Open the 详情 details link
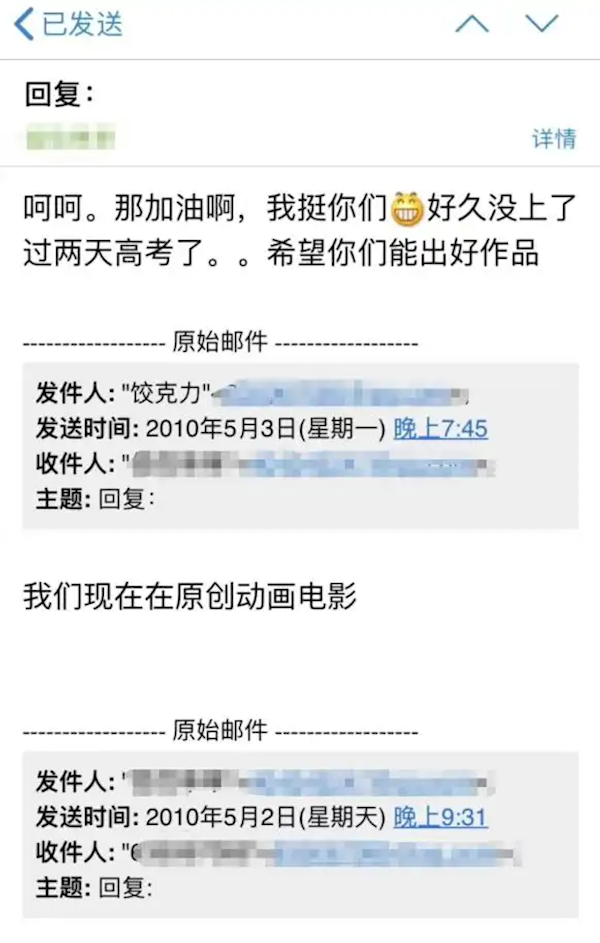This screenshot has height=943, width=600. pyautogui.click(x=553, y=138)
